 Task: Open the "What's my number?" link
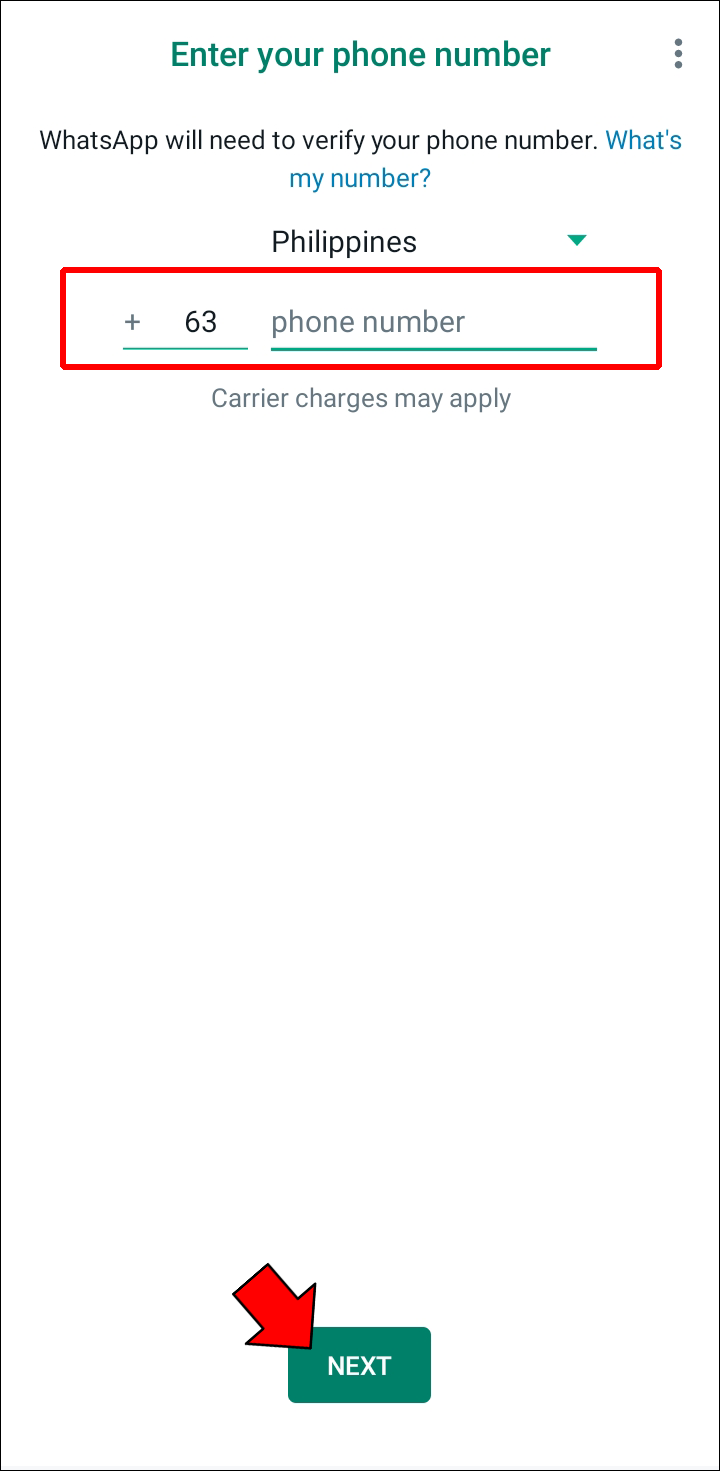[x=360, y=179]
